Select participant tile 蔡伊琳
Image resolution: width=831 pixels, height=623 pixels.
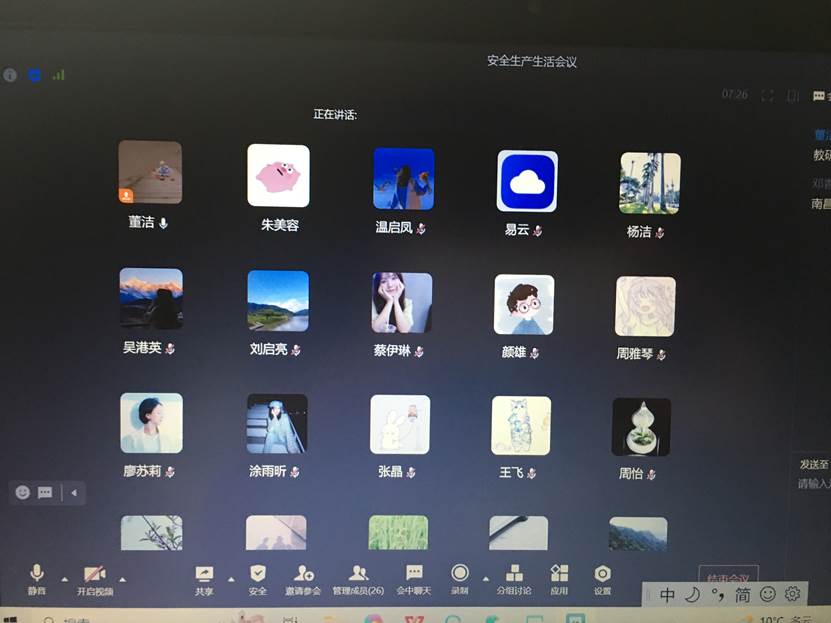tap(402, 303)
